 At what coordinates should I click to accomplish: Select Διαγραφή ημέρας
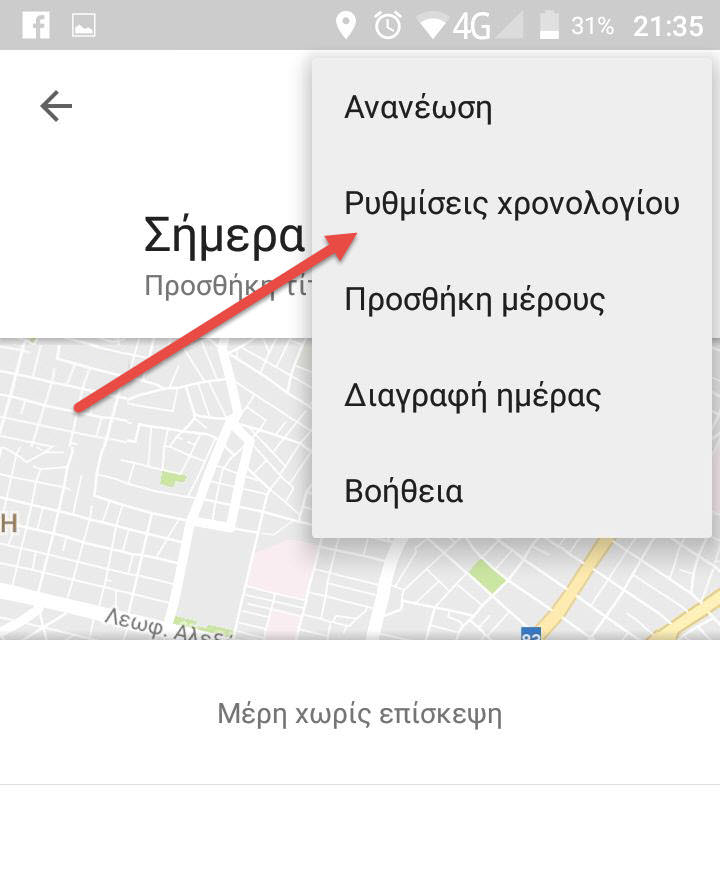coord(472,396)
